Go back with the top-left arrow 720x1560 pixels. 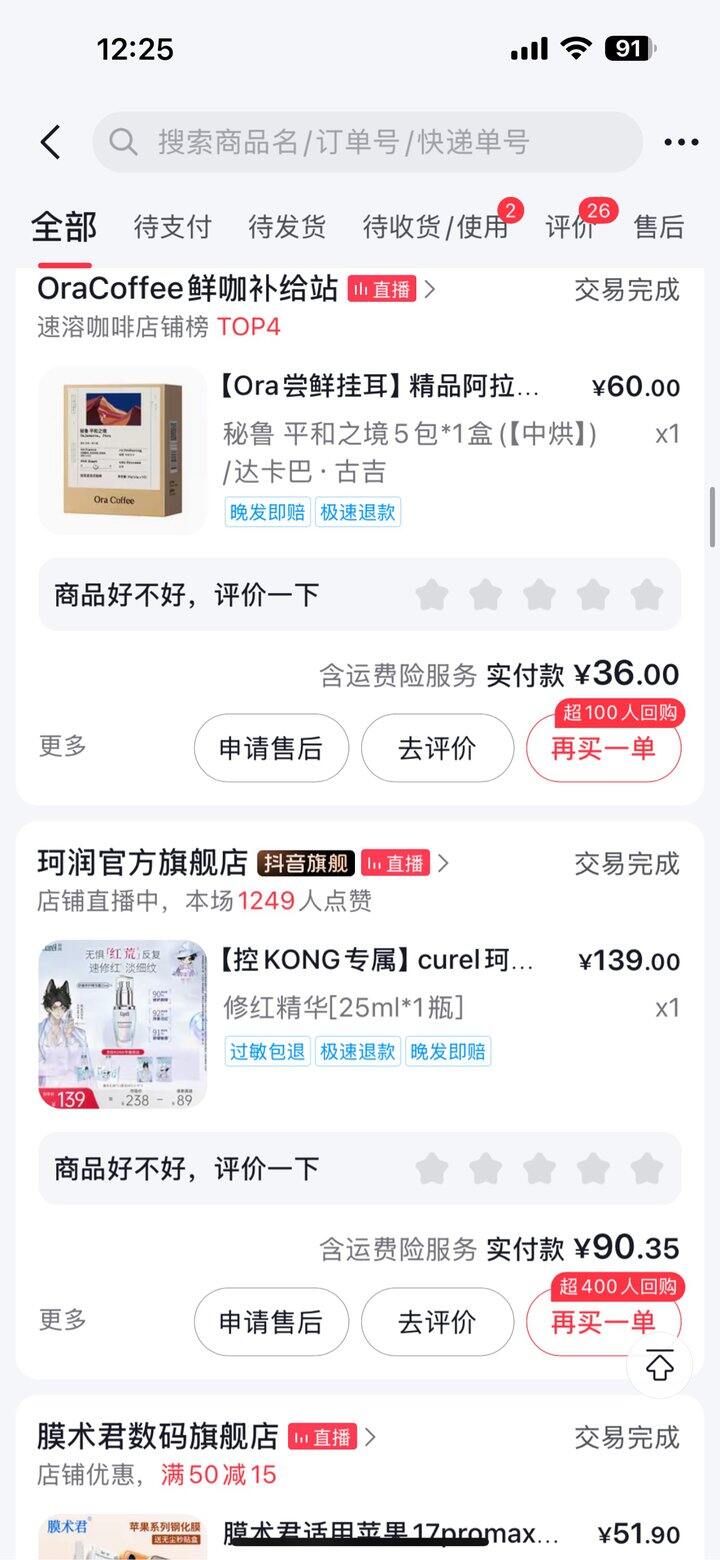tap(50, 142)
